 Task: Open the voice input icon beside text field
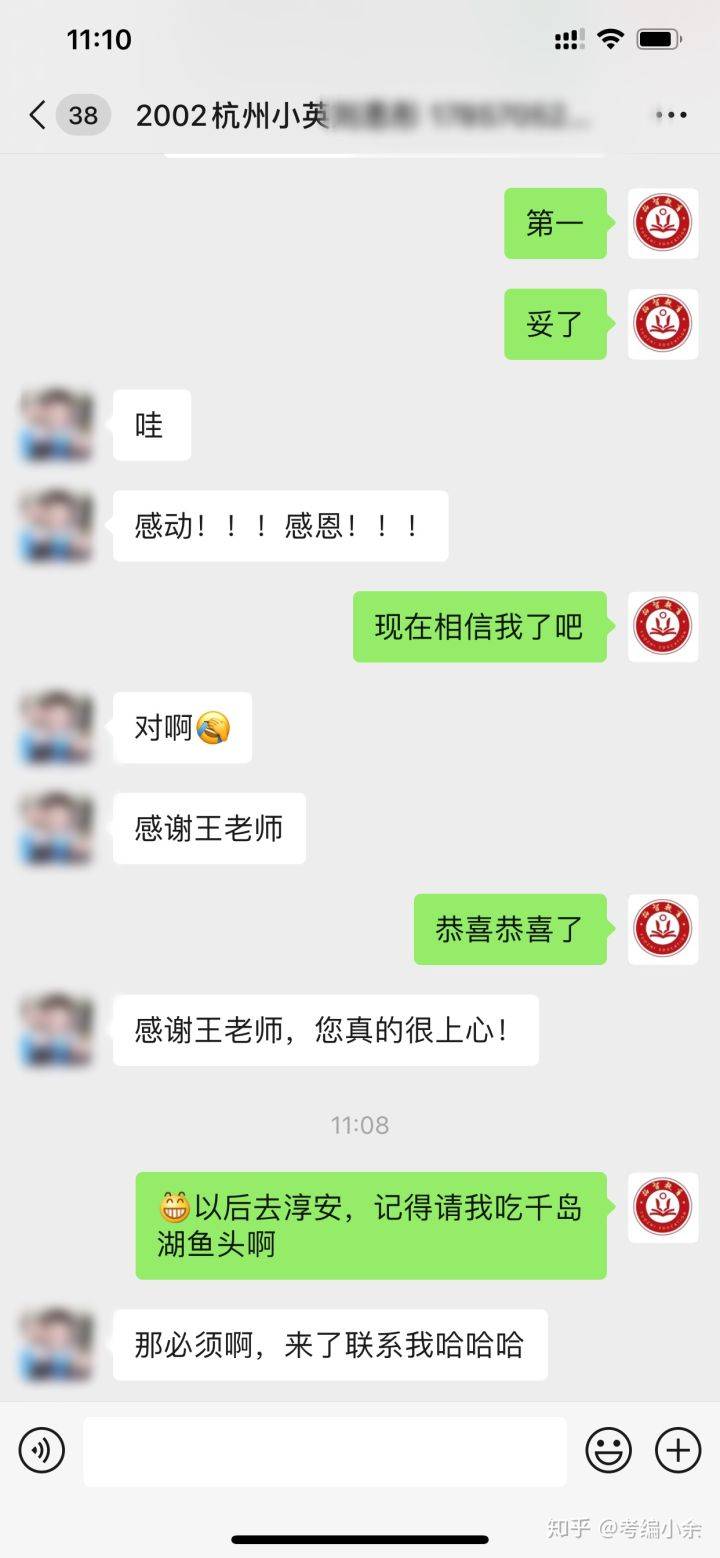pos(41,1450)
